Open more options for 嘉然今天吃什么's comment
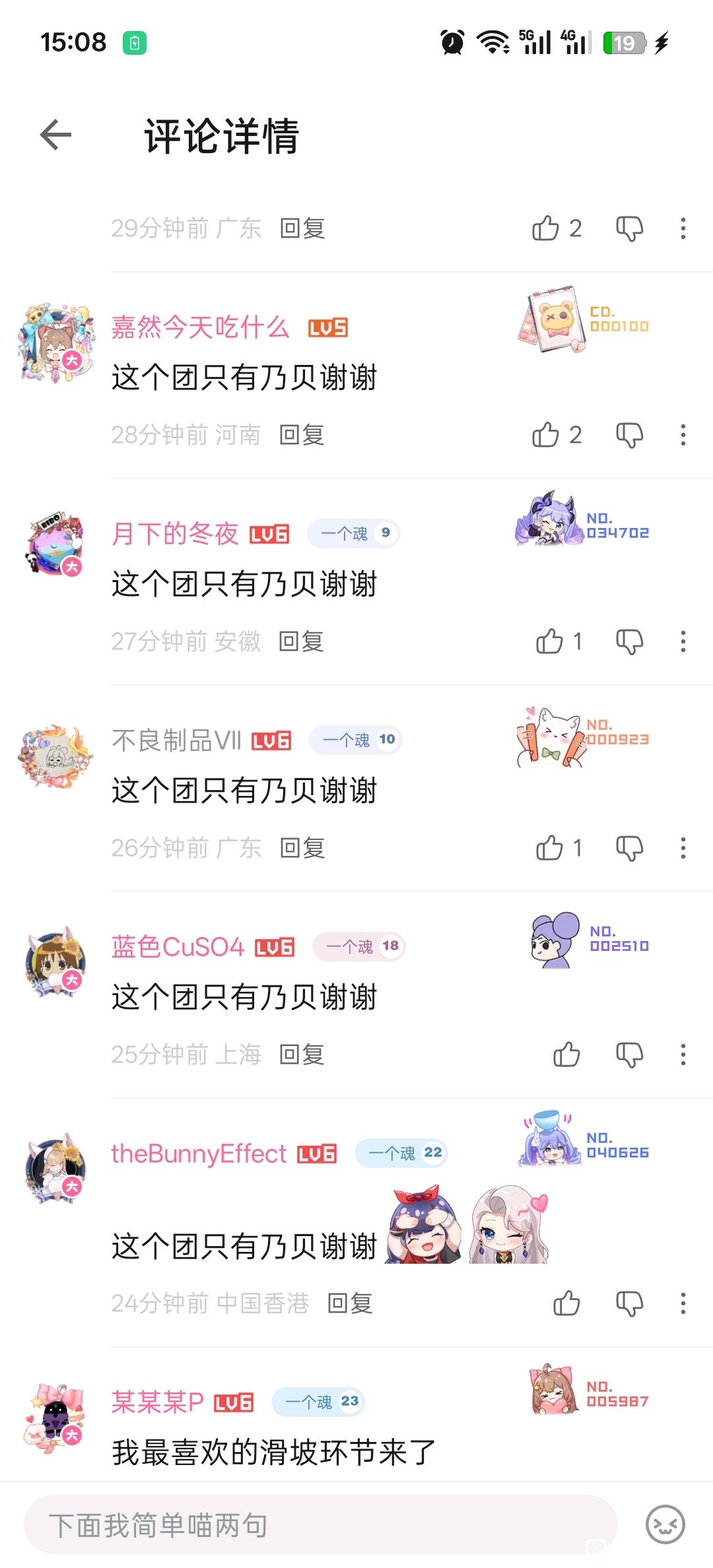Image resolution: width=713 pixels, height=1568 pixels. (x=683, y=435)
